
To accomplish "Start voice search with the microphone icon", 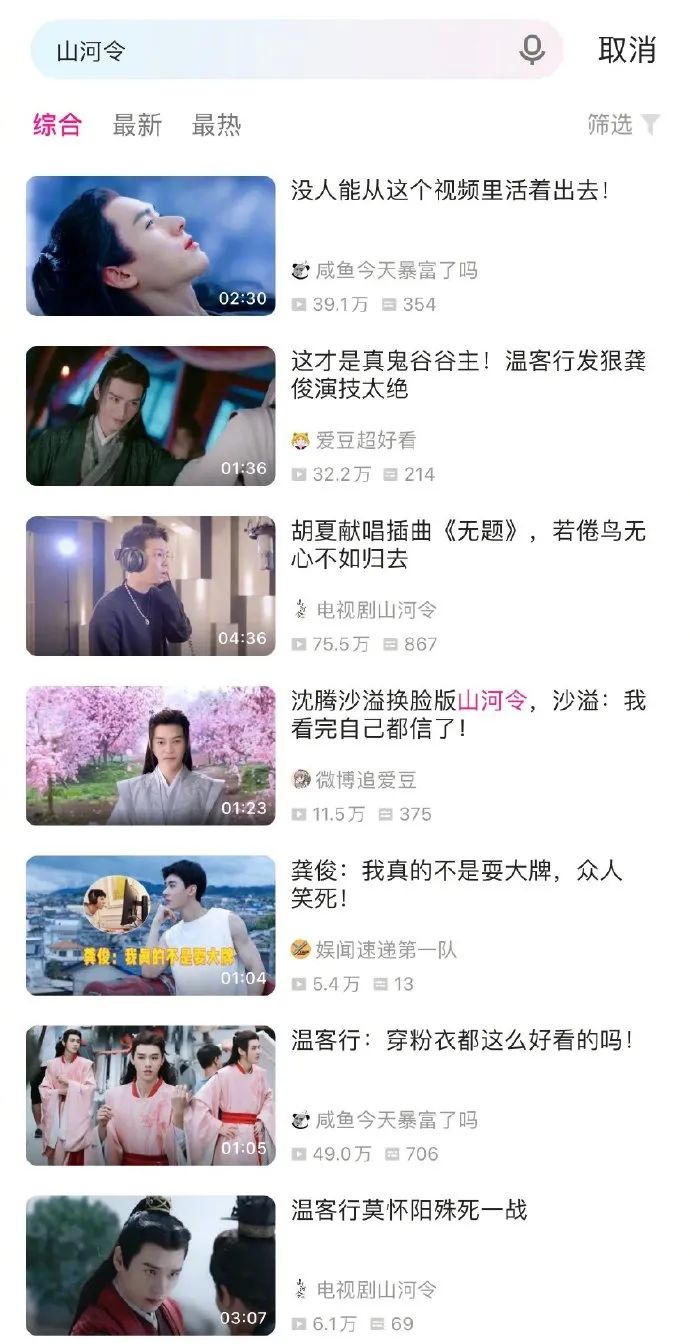I will [x=532, y=50].
